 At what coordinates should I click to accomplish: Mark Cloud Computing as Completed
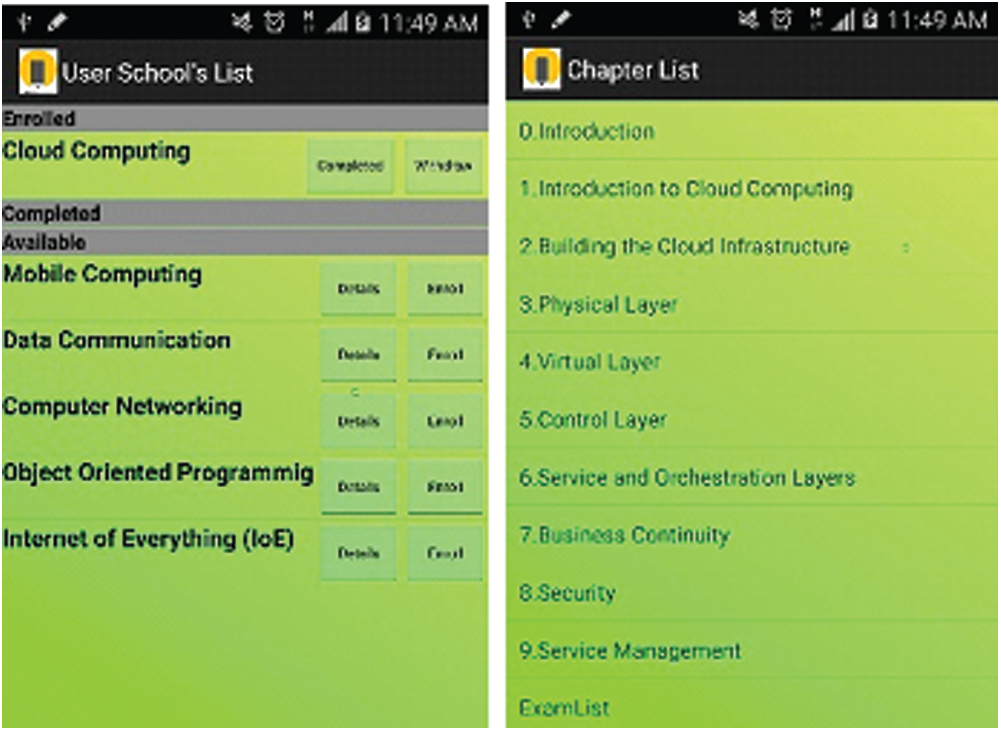pos(350,167)
